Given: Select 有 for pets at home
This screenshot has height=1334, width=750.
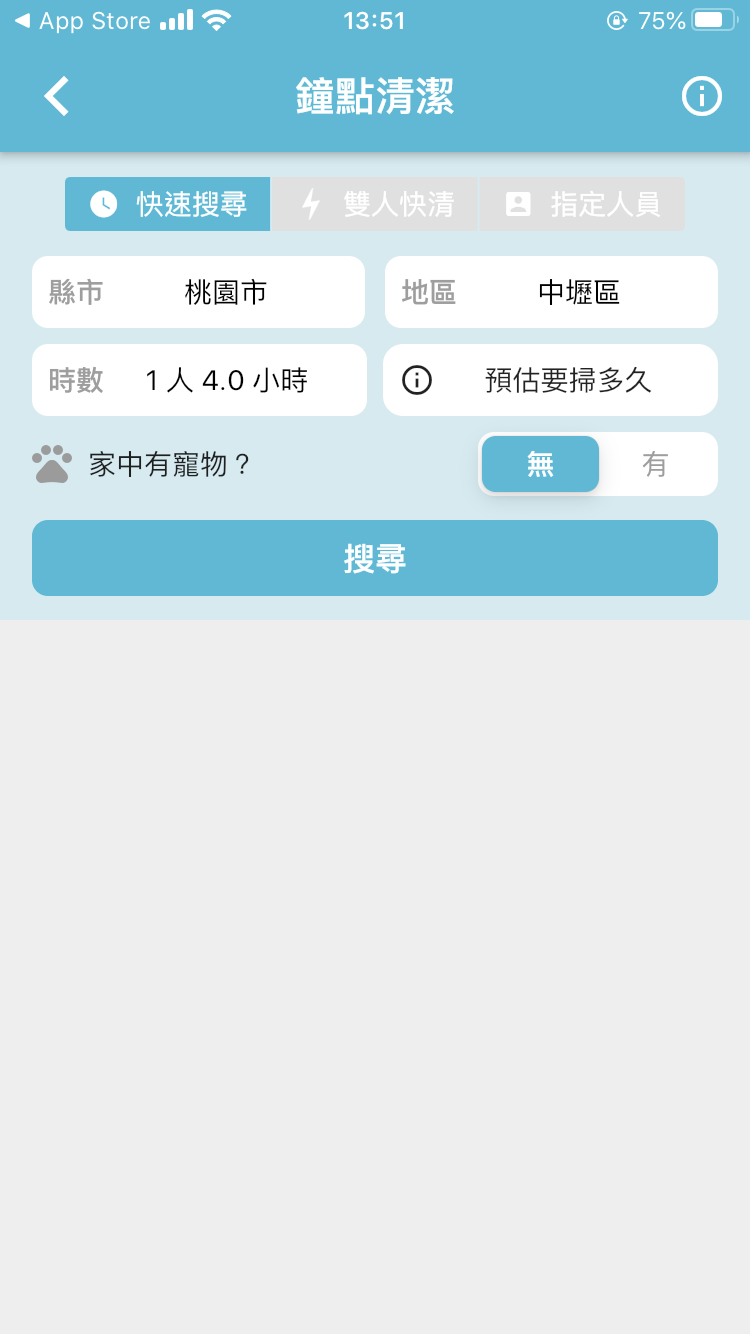Looking at the screenshot, I should point(655,464).
